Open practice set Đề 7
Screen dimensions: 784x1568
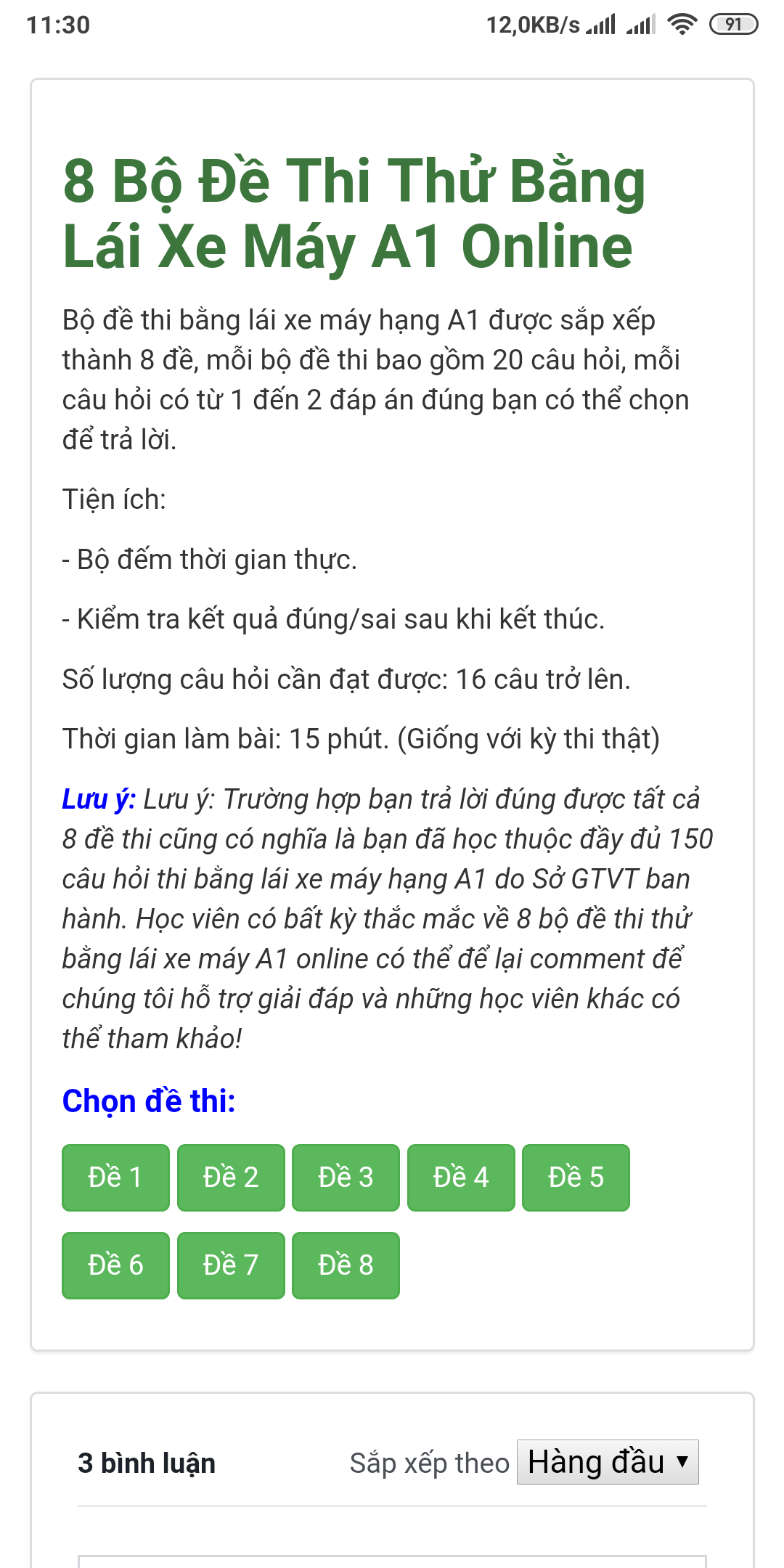(230, 1265)
